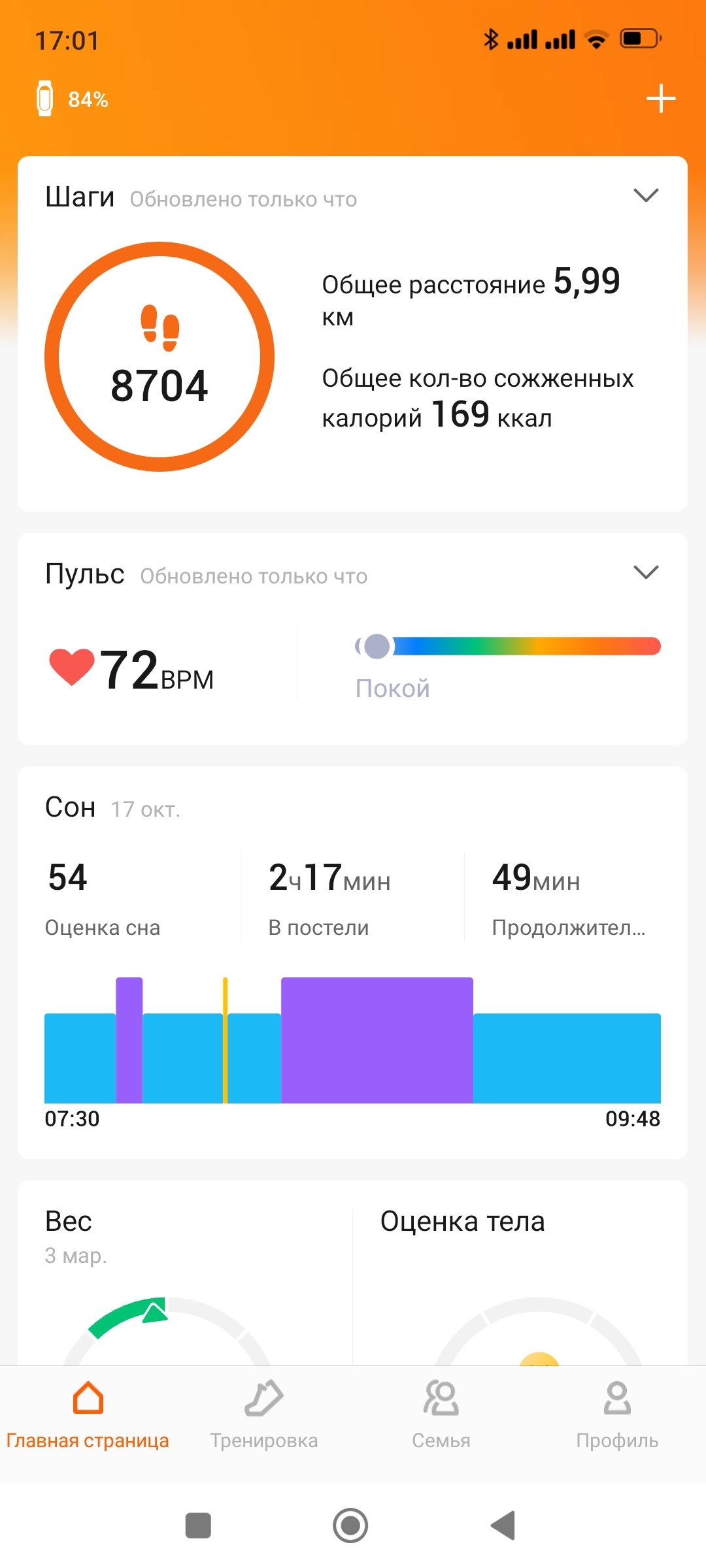Tap the footsteps icon inside the steps circle
The image size is (706, 1568).
(x=158, y=327)
